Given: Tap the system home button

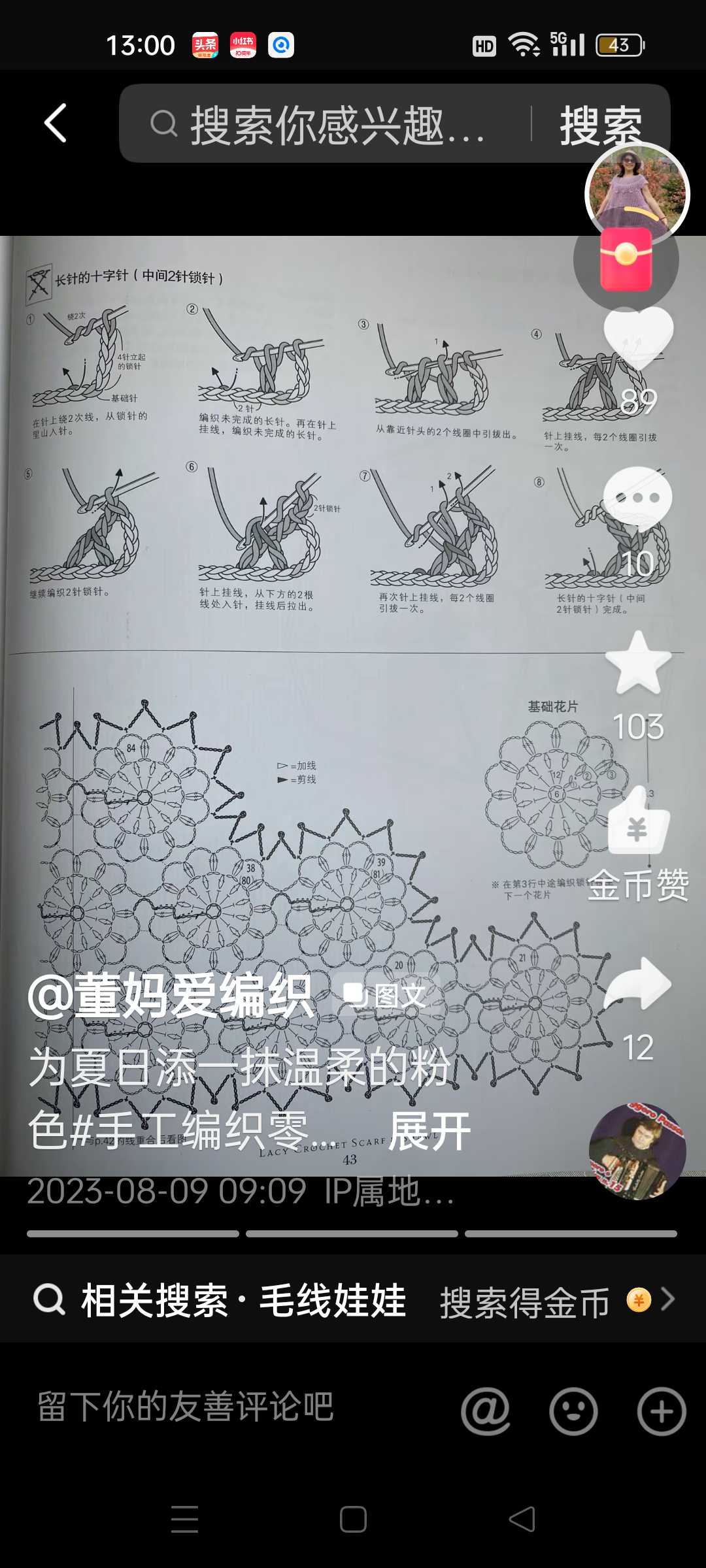Looking at the screenshot, I should pos(353,1519).
